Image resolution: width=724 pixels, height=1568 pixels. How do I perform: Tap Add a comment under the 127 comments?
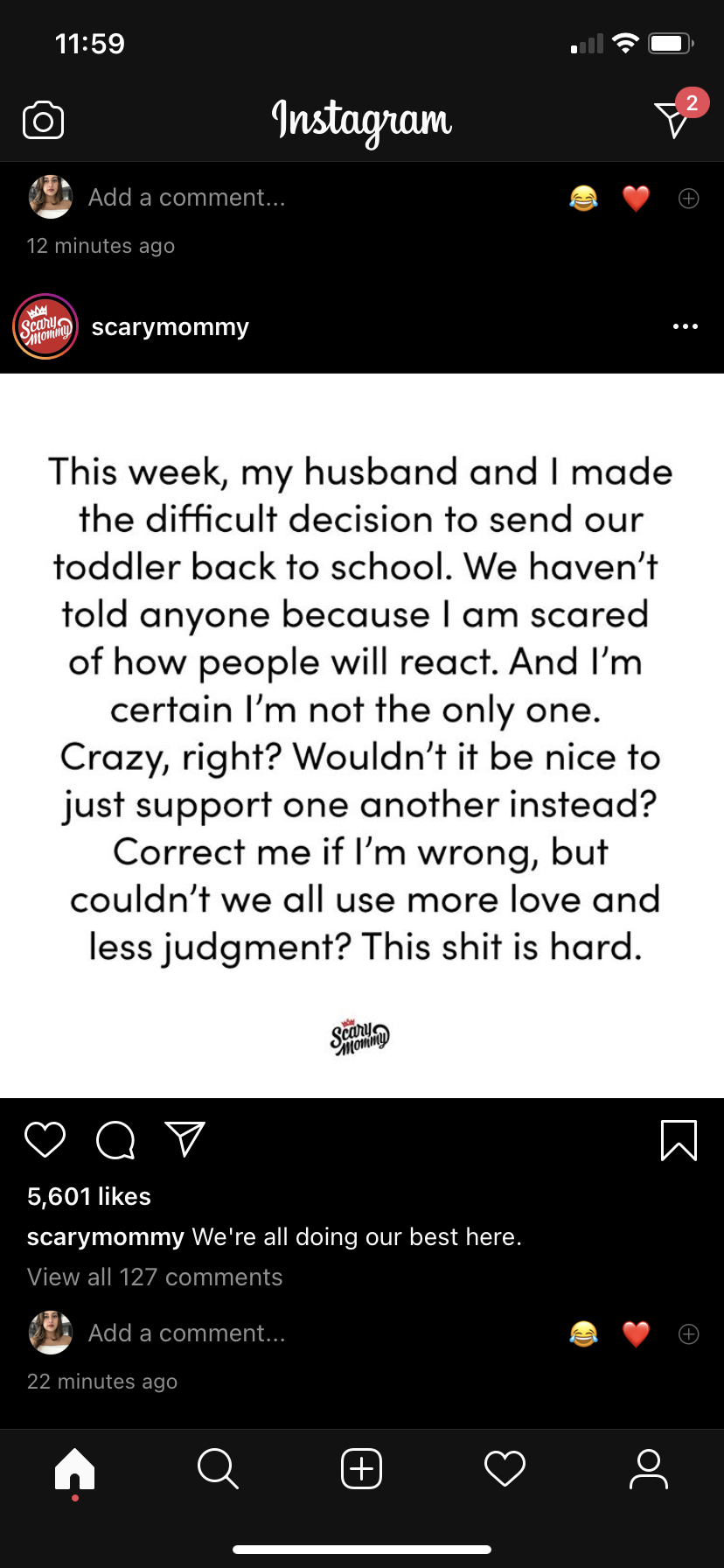coord(187,1333)
